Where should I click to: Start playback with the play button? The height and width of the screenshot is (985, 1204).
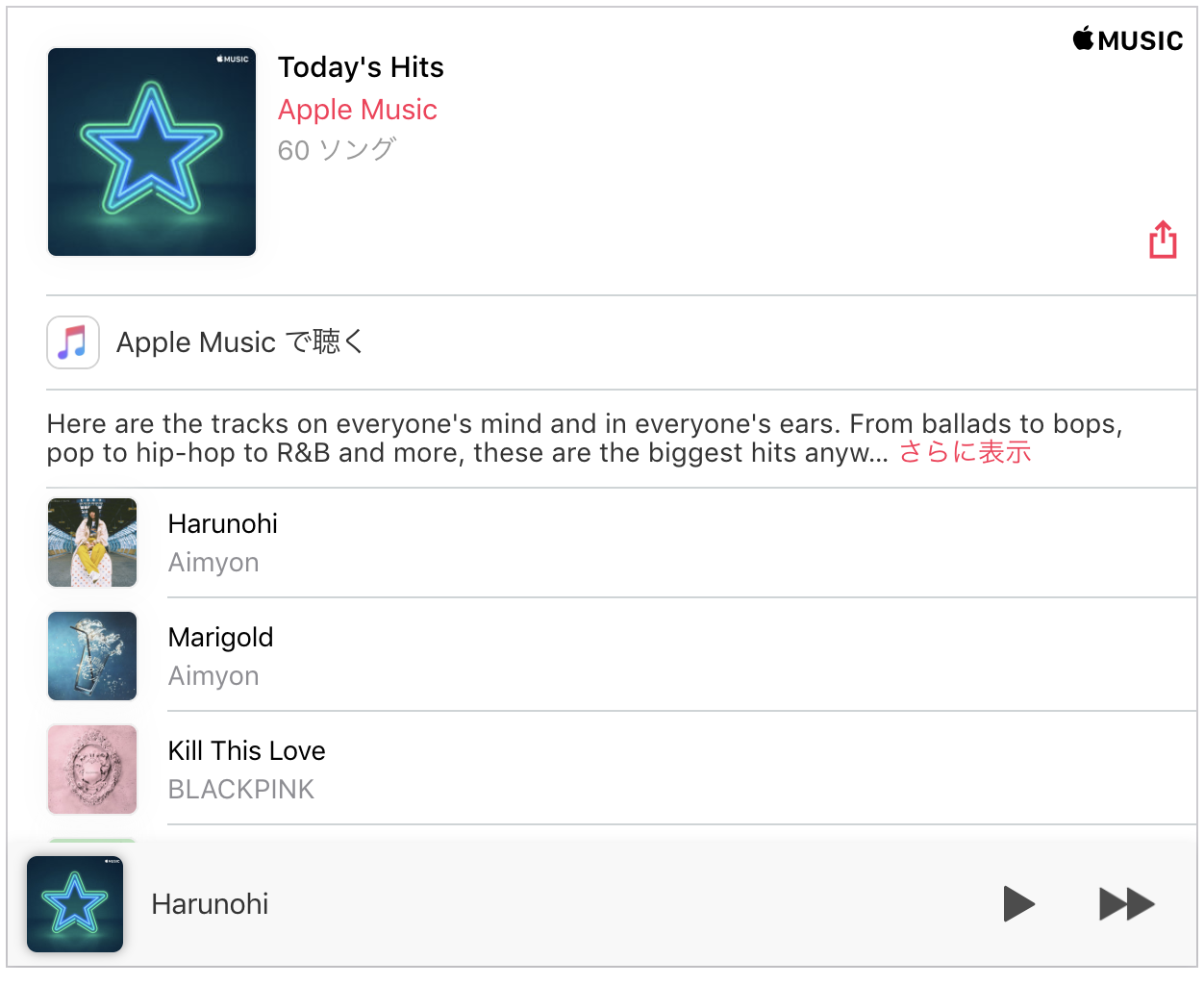point(1018,903)
